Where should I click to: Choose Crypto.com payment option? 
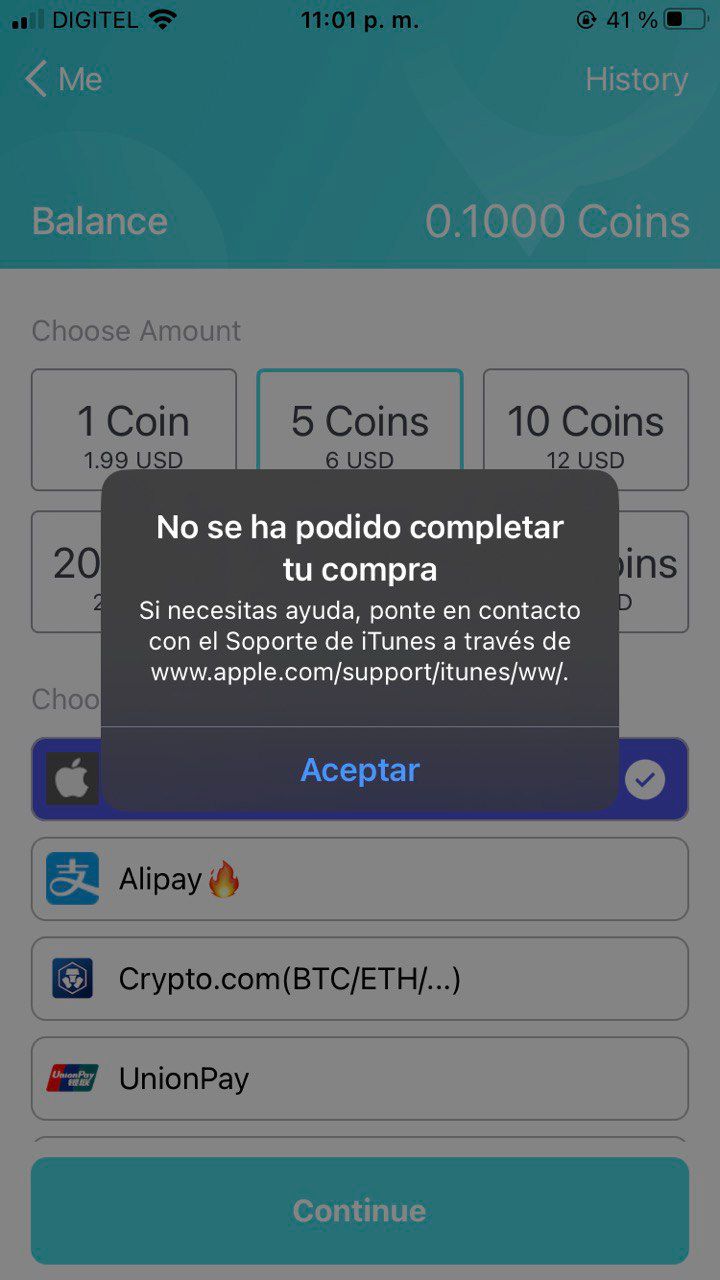coord(360,978)
